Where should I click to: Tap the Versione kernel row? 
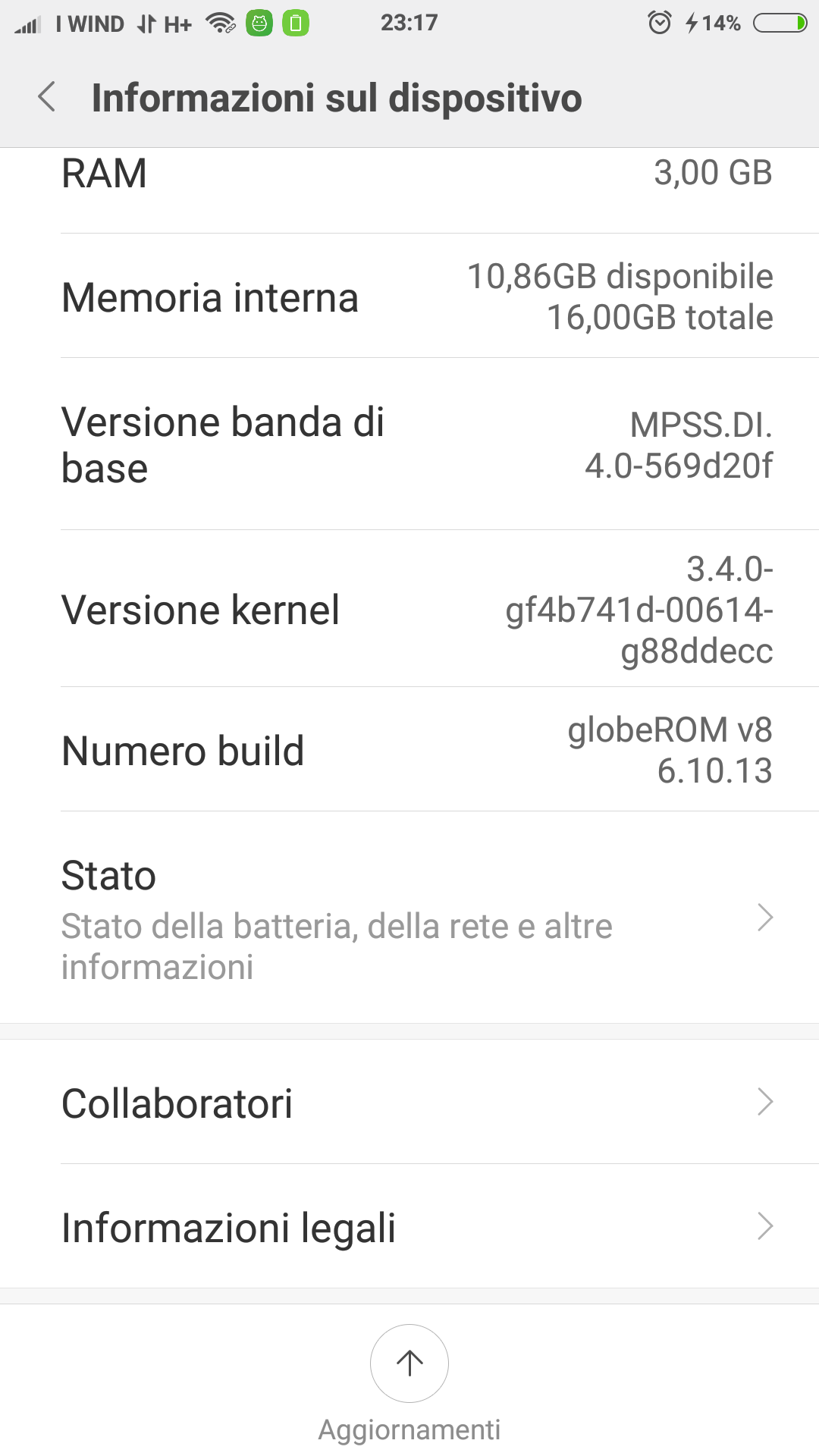(x=409, y=609)
